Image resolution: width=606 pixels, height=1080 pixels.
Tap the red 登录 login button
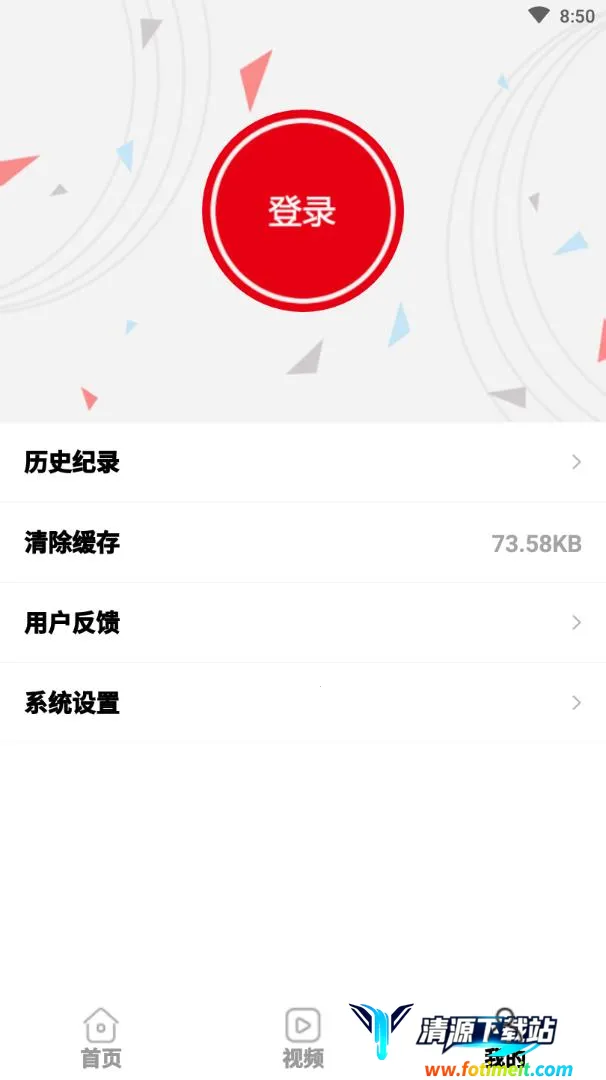click(x=302, y=211)
